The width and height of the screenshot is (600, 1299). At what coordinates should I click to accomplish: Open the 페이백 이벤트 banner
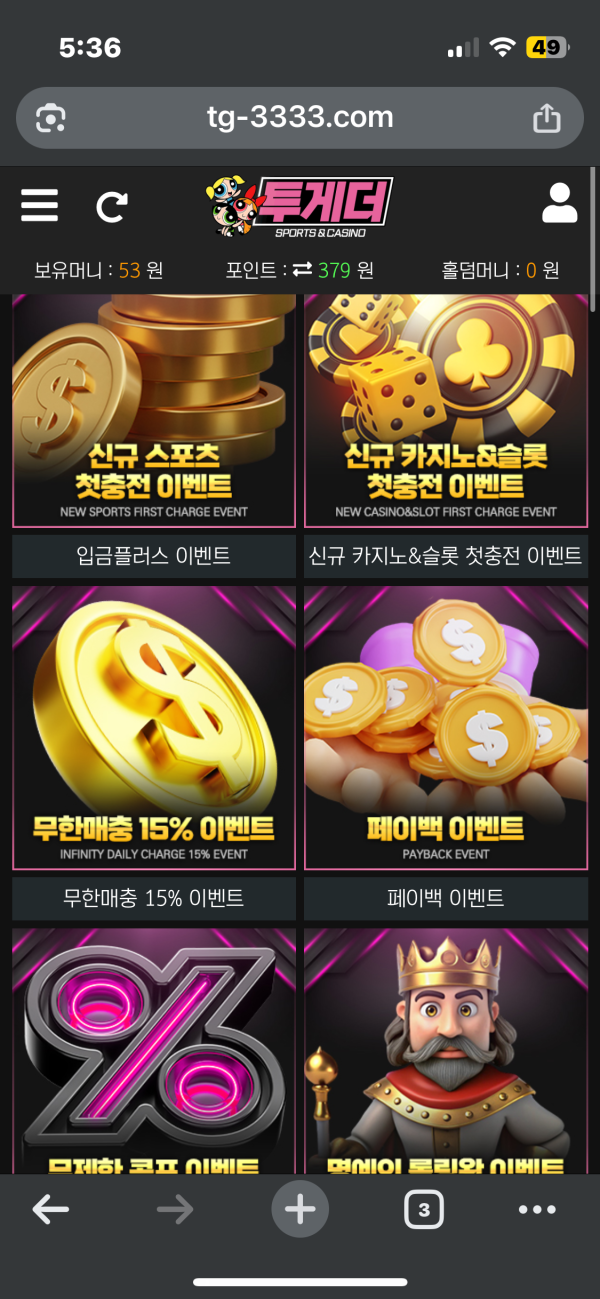point(446,728)
